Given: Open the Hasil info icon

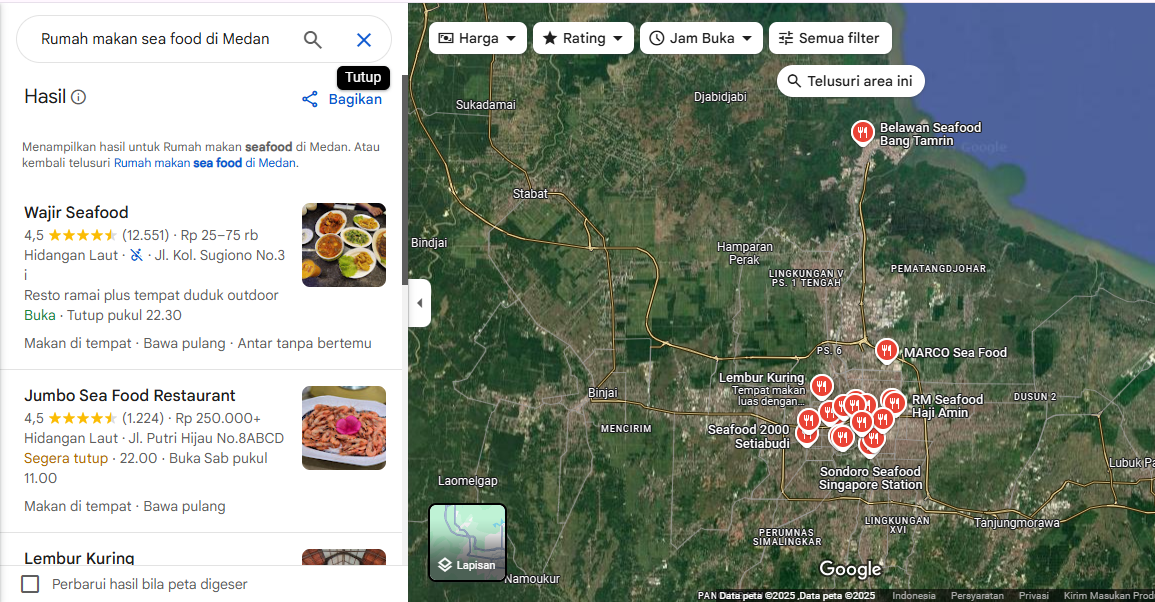Looking at the screenshot, I should pos(79,97).
